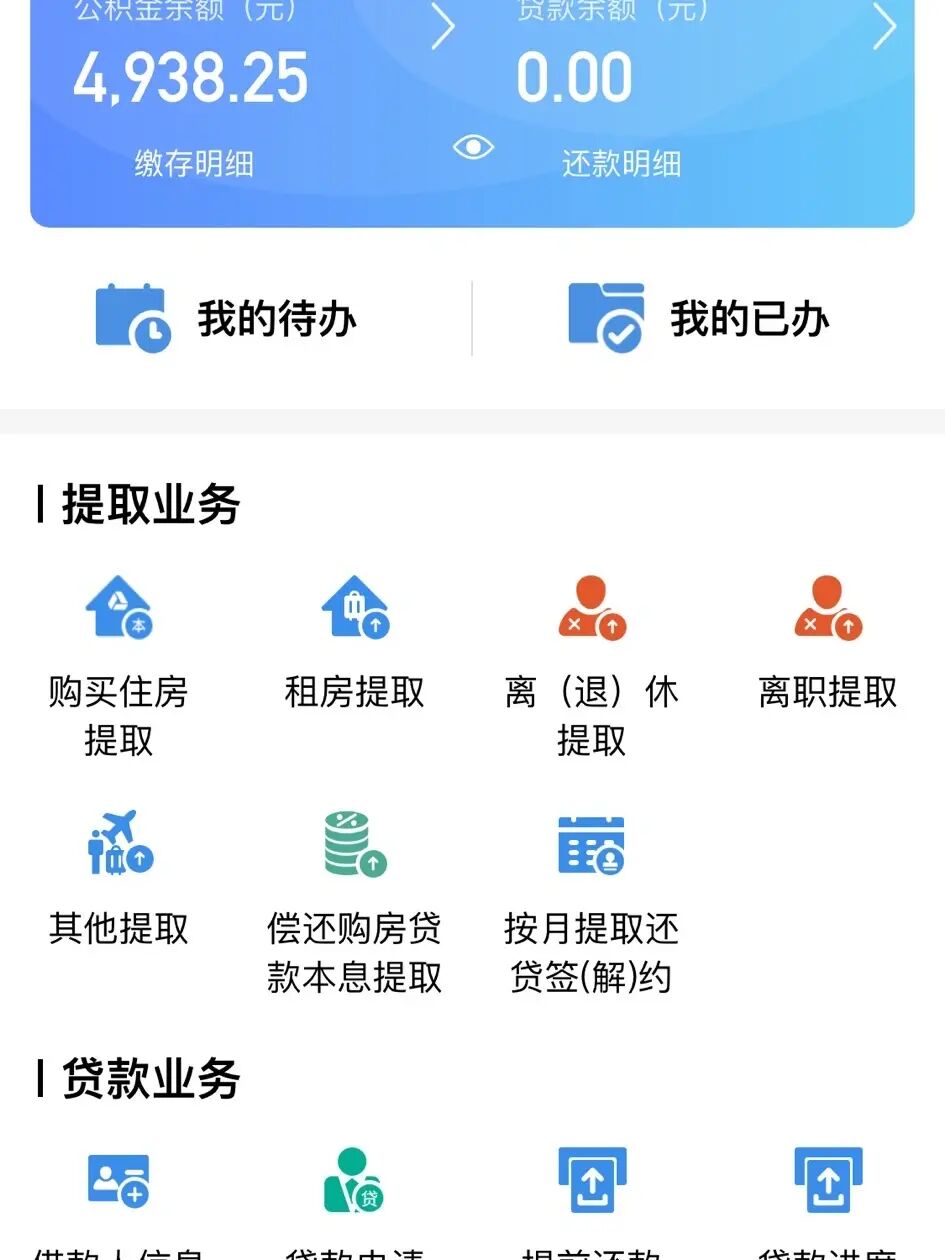
Task: Tap the 贷款申请 loan application icon
Action: pos(355,1185)
